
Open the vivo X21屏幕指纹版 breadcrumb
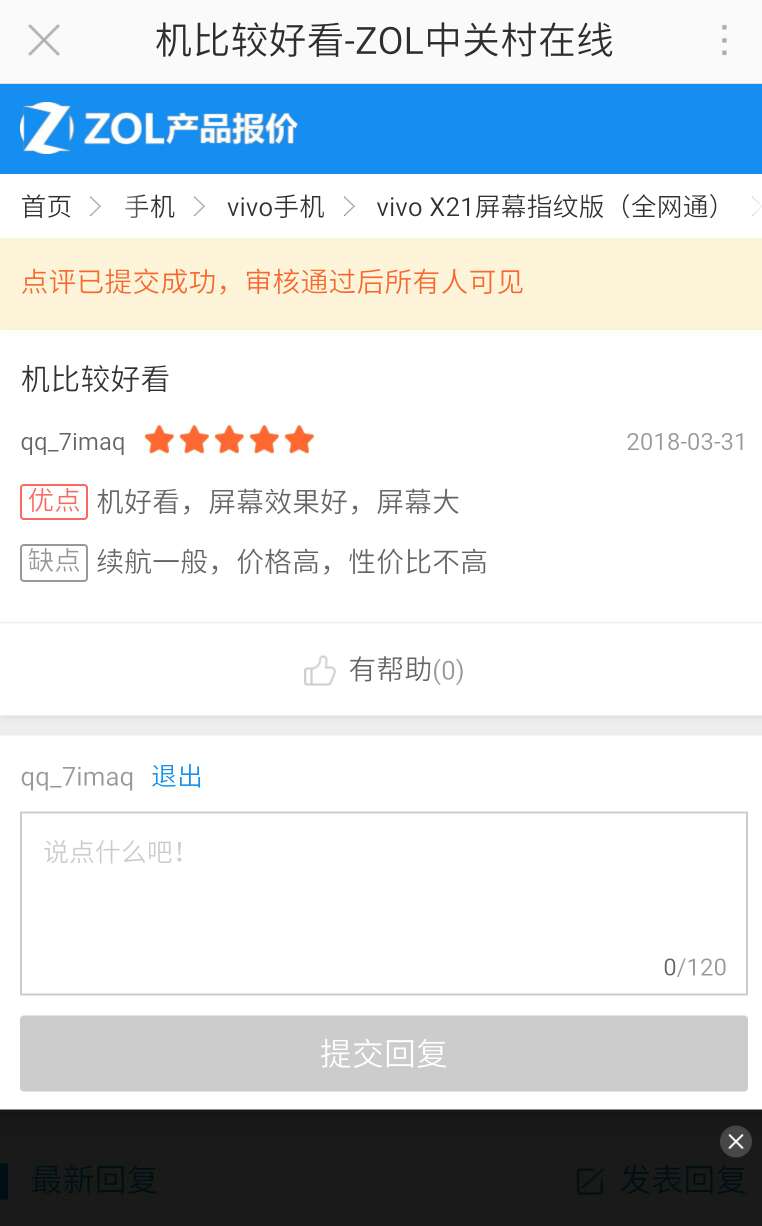click(548, 207)
